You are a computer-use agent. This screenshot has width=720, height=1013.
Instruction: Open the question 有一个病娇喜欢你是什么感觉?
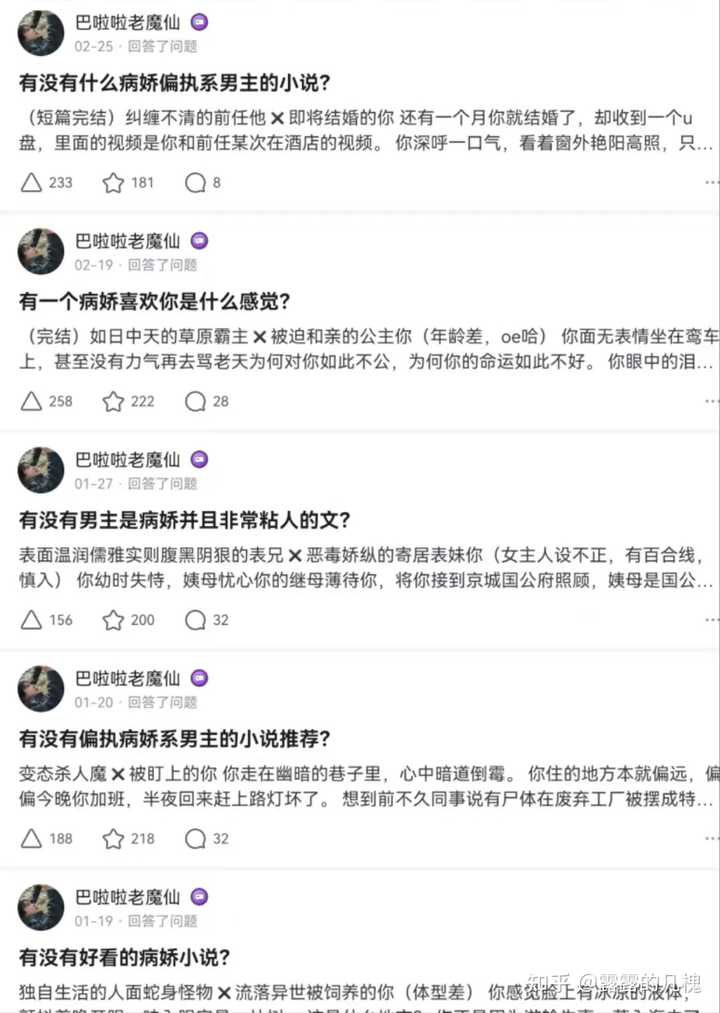(155, 300)
